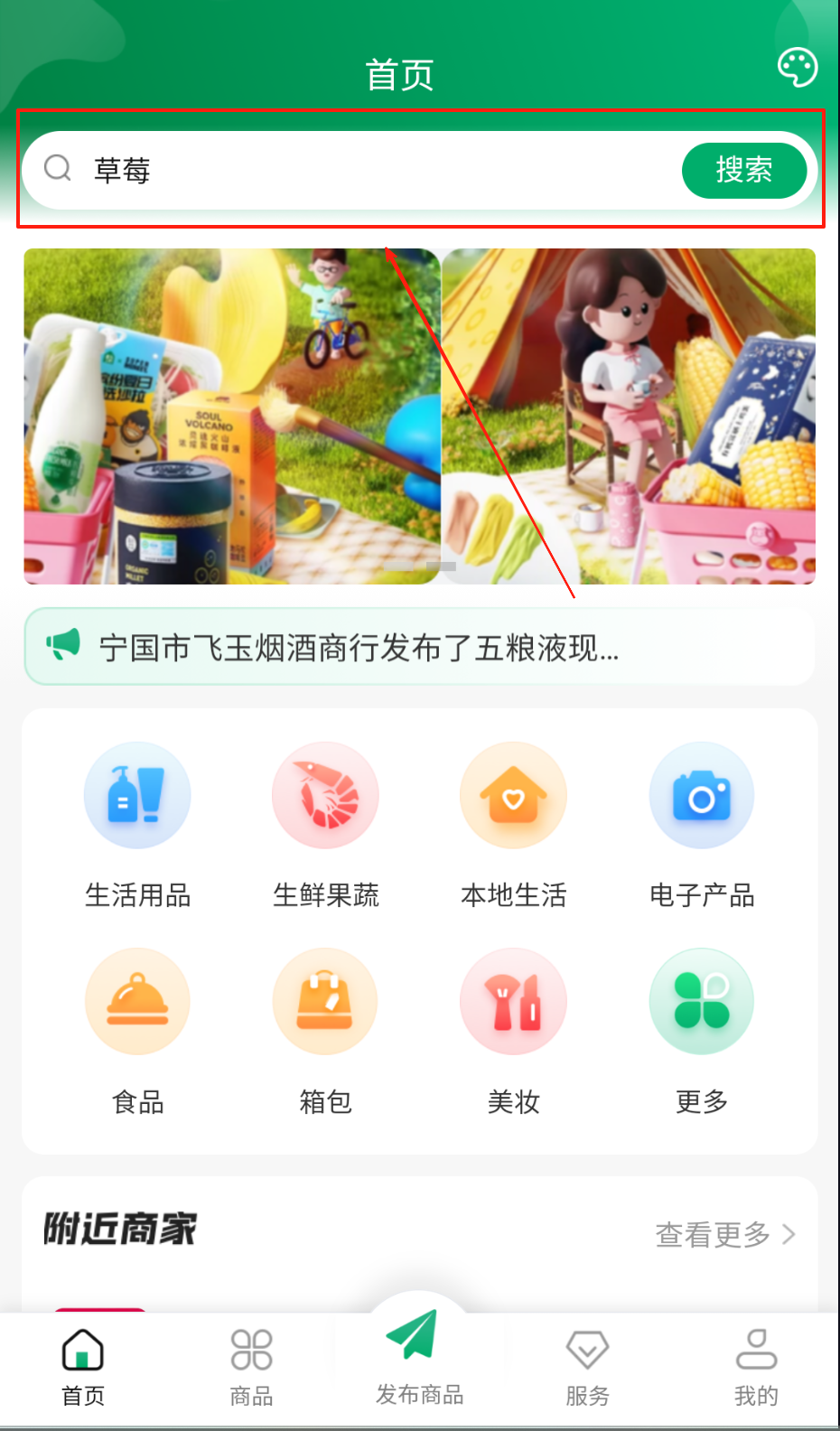Go to the 食品 category
Image resolution: width=840 pixels, height=1431 pixels.
[137, 1030]
